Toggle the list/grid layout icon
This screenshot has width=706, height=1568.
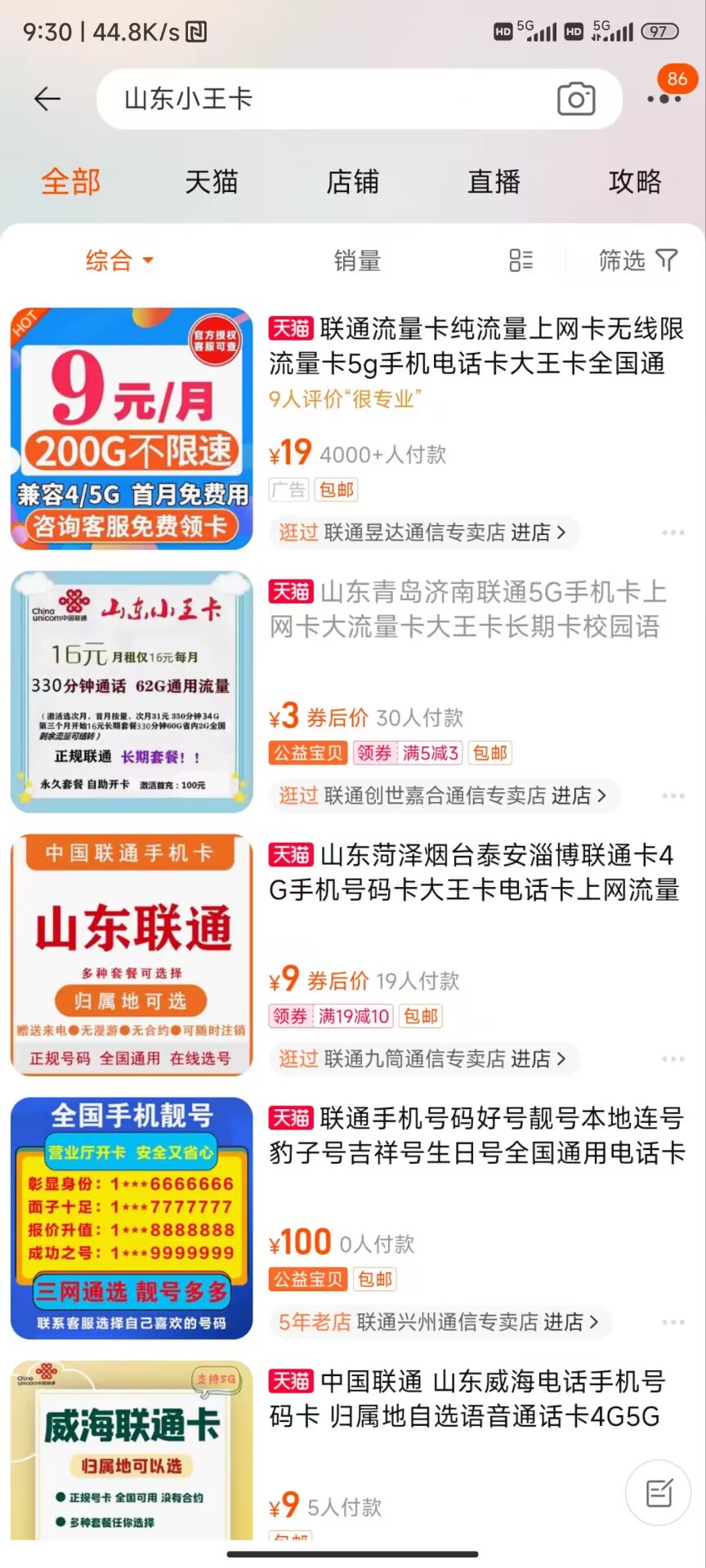(x=521, y=261)
